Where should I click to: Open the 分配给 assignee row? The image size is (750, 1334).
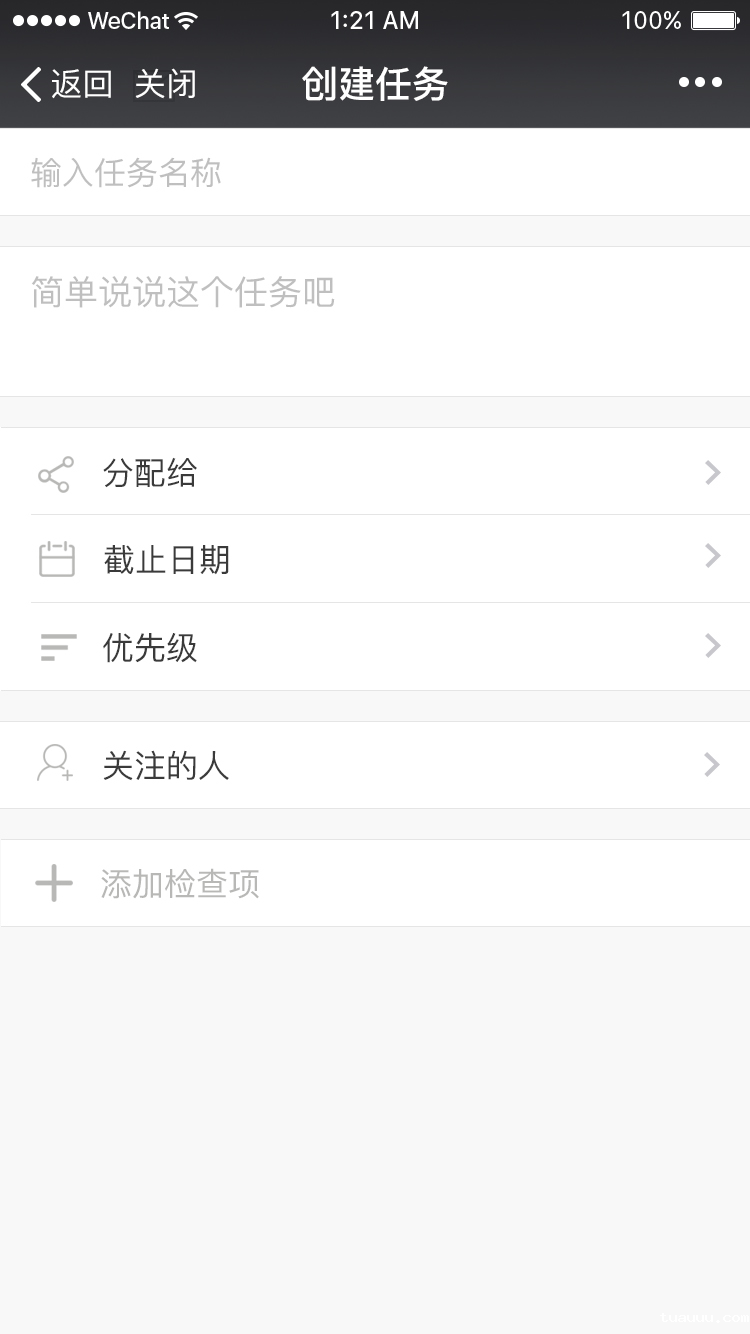[375, 472]
